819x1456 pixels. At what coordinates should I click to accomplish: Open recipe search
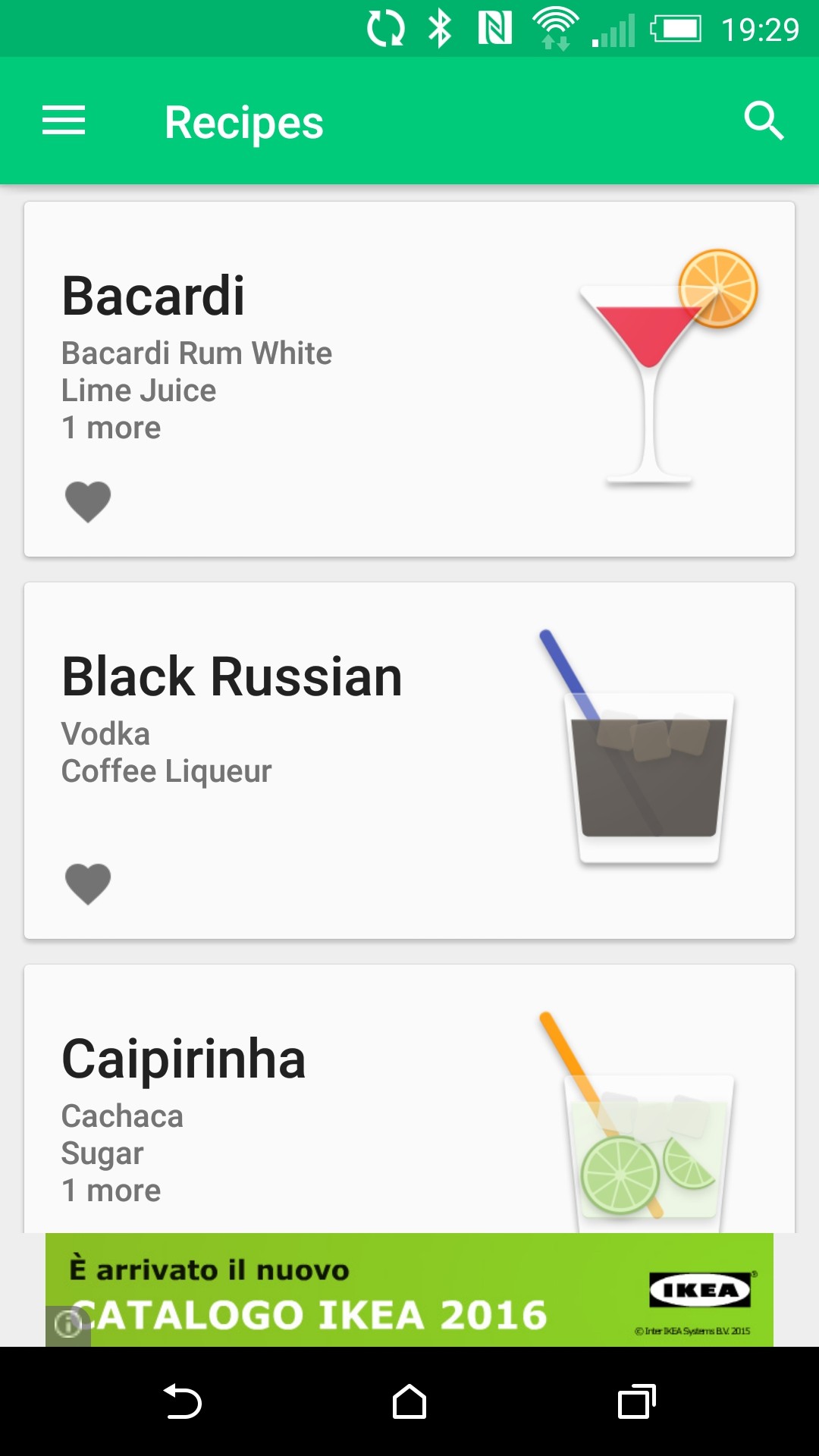tap(763, 121)
